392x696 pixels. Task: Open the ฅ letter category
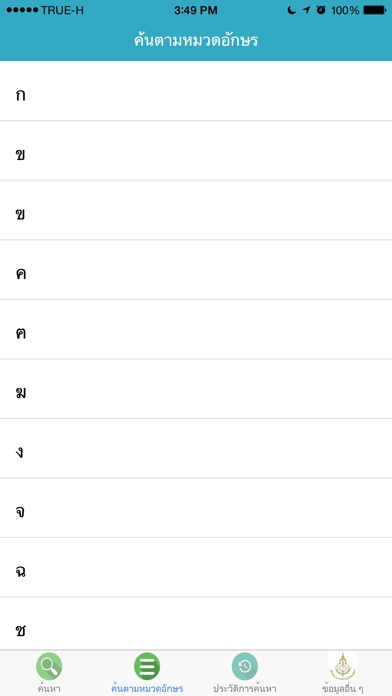pos(196,329)
